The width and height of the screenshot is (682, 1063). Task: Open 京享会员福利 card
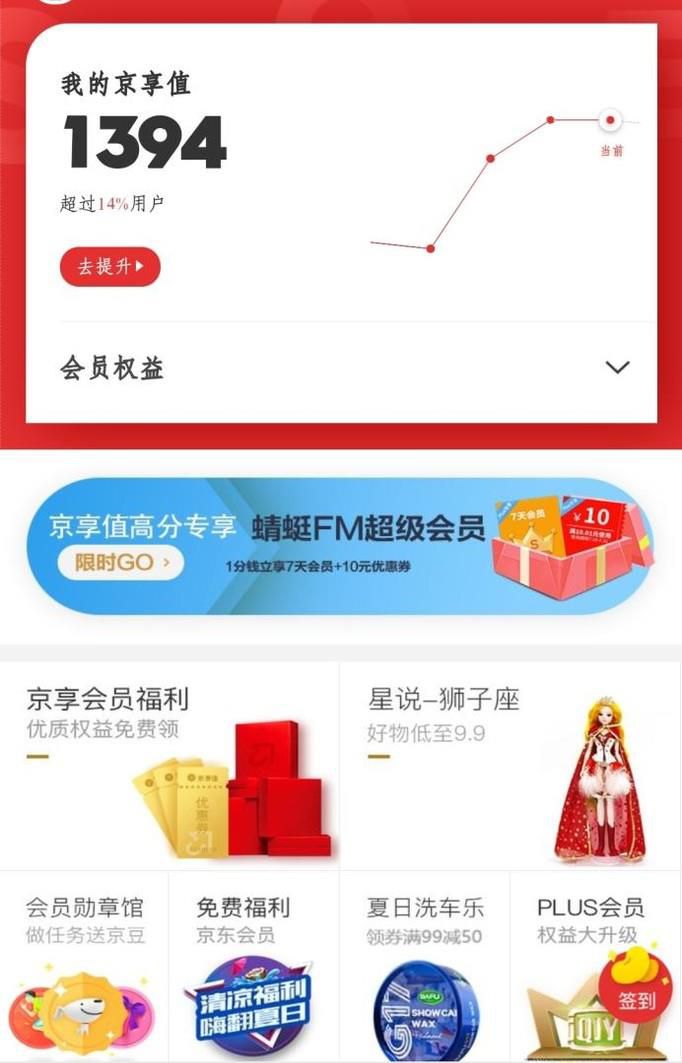coord(170,765)
